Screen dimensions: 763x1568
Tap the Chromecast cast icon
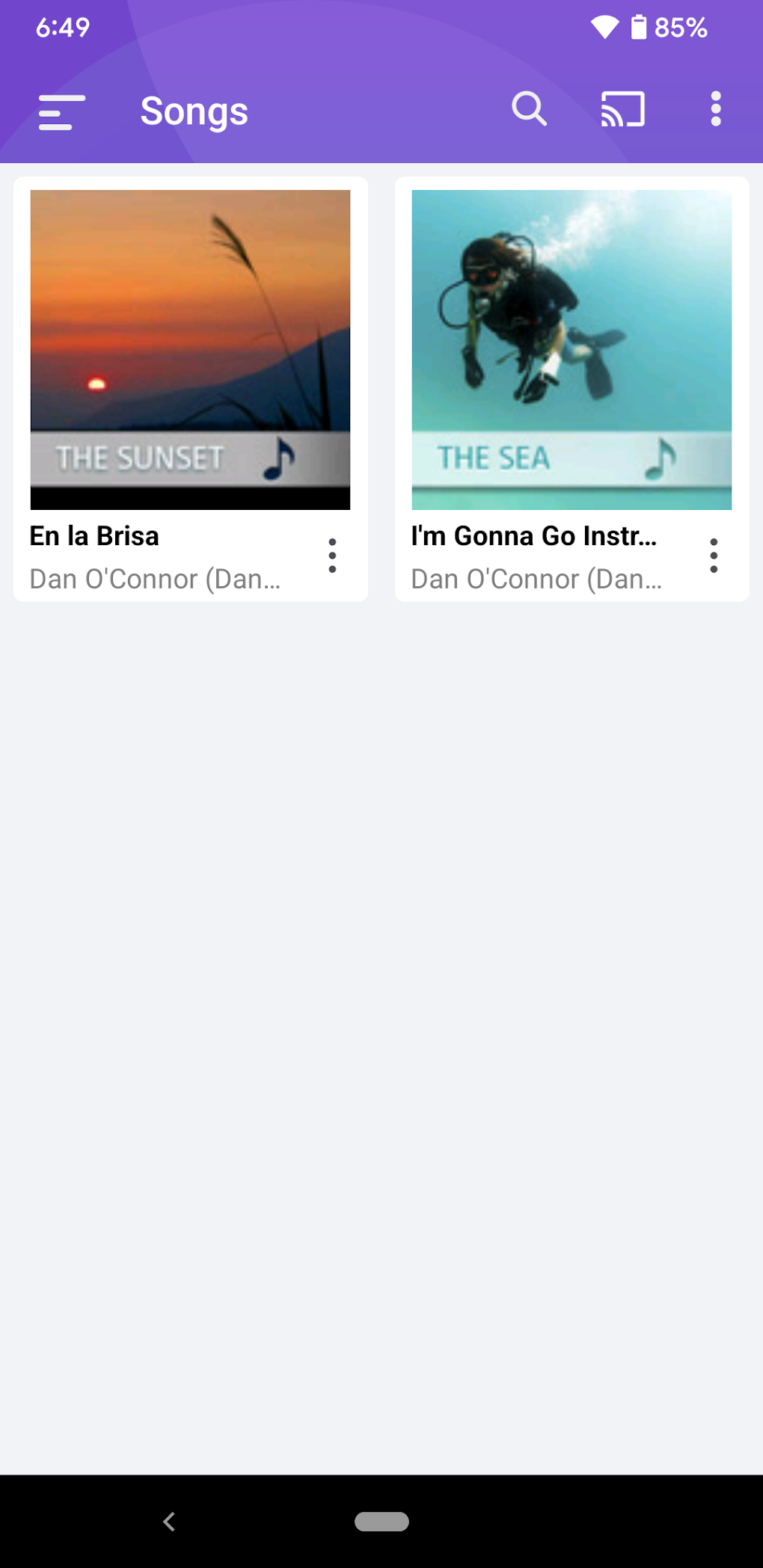[x=622, y=109]
